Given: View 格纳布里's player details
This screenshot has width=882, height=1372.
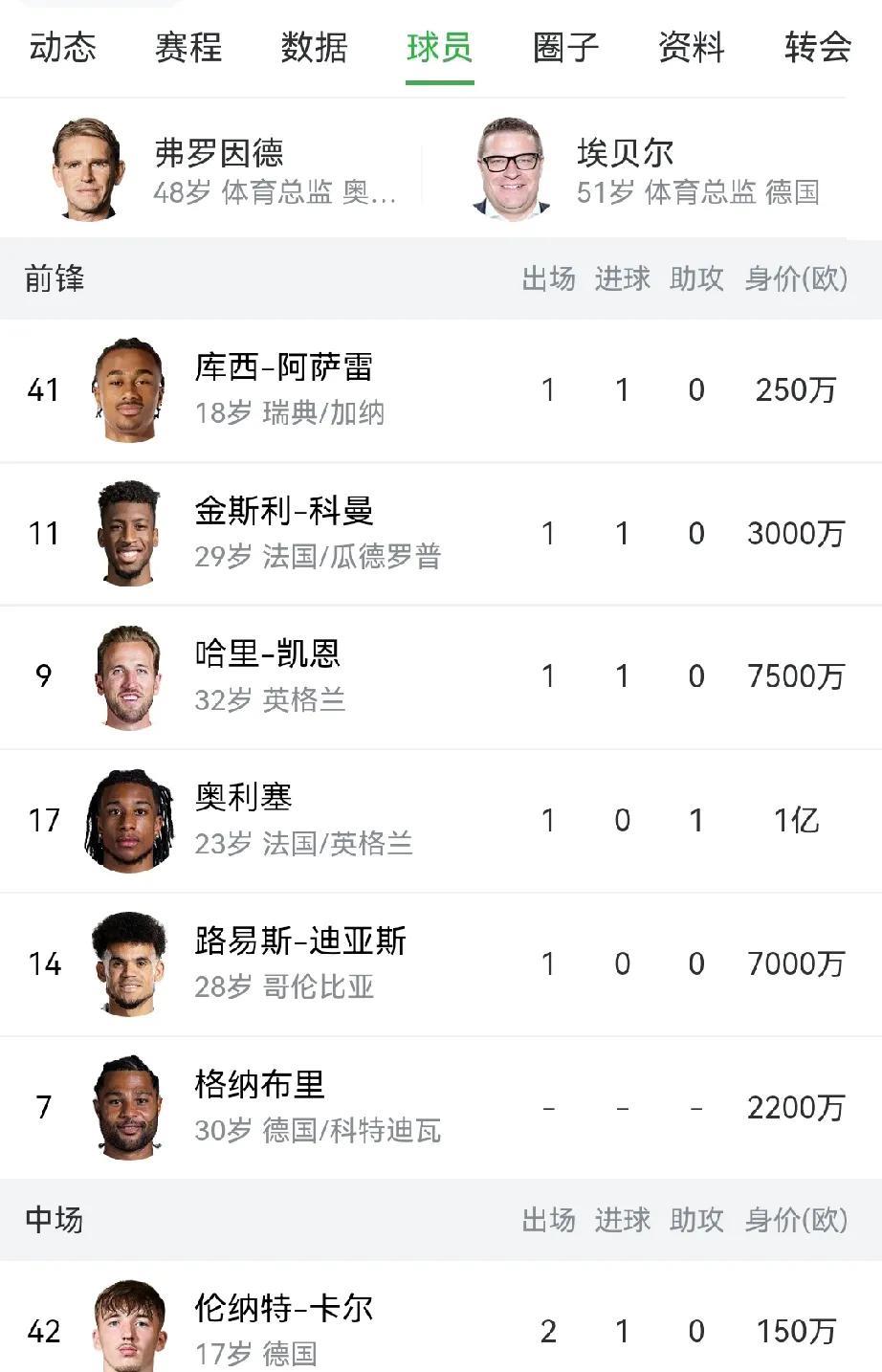Looking at the screenshot, I should coord(441,1108).
